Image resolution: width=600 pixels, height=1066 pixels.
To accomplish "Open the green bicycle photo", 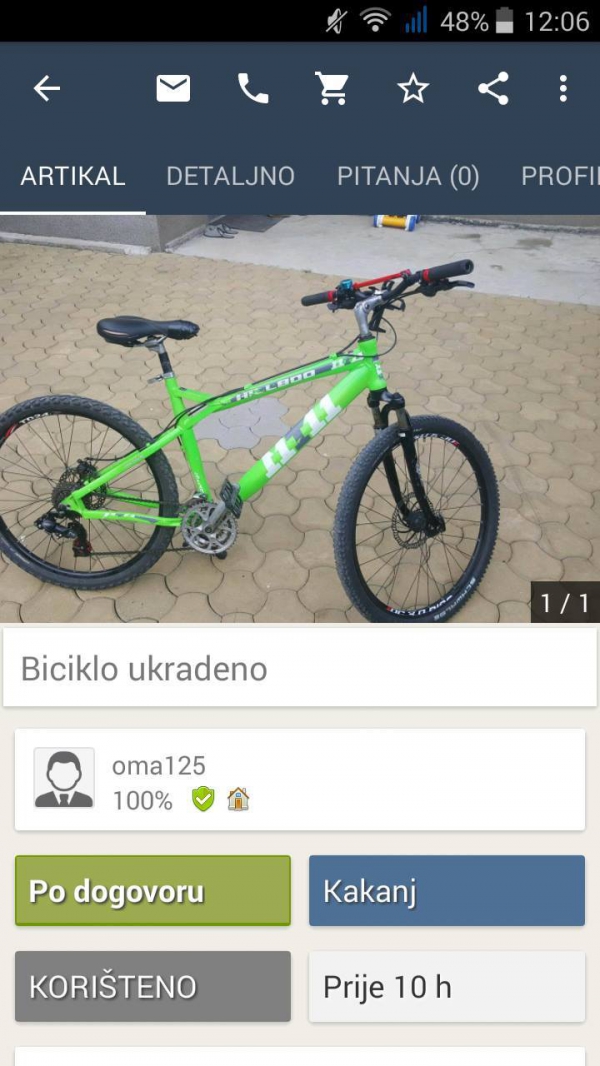I will 300,420.
